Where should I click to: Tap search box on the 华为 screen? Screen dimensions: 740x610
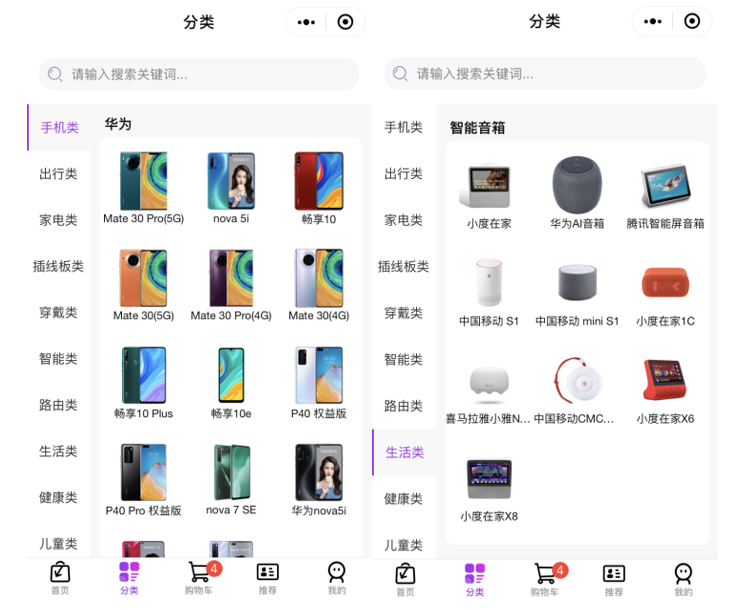click(x=199, y=74)
